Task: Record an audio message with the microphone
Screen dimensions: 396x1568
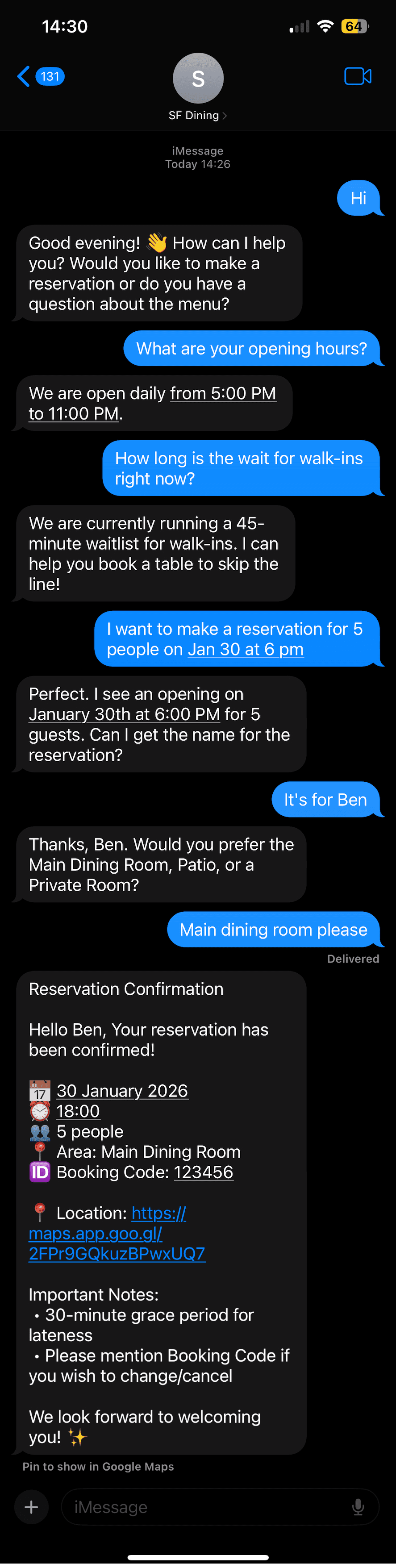Action: pos(358,1506)
